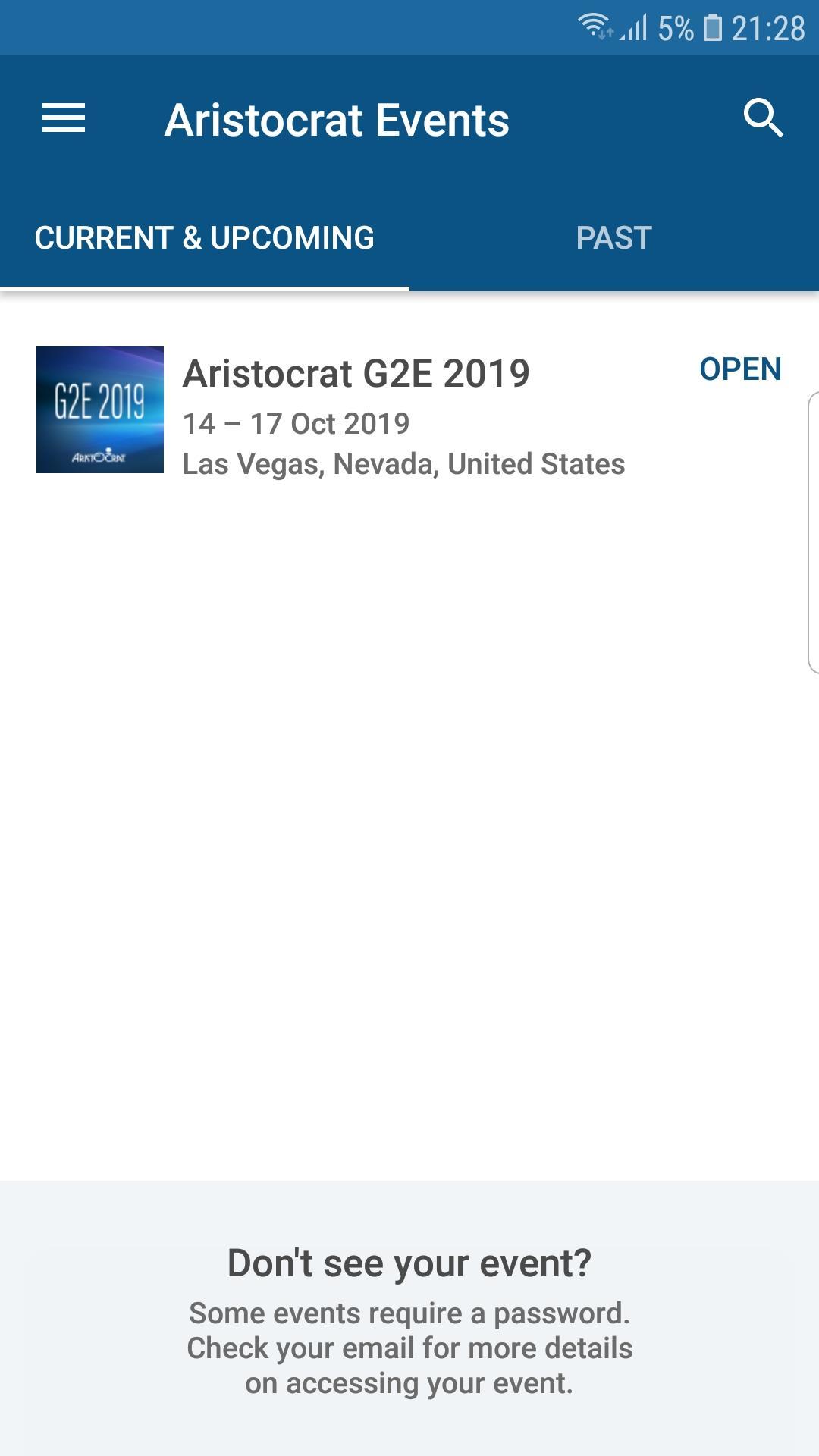
Task: Open the search icon
Action: pyautogui.click(x=762, y=119)
